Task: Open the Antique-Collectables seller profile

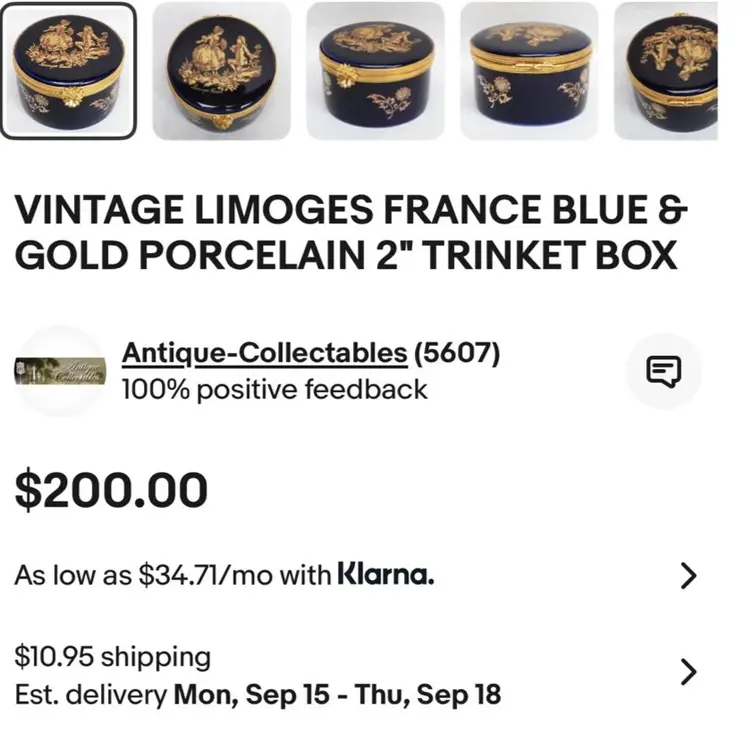Action: [x=264, y=353]
